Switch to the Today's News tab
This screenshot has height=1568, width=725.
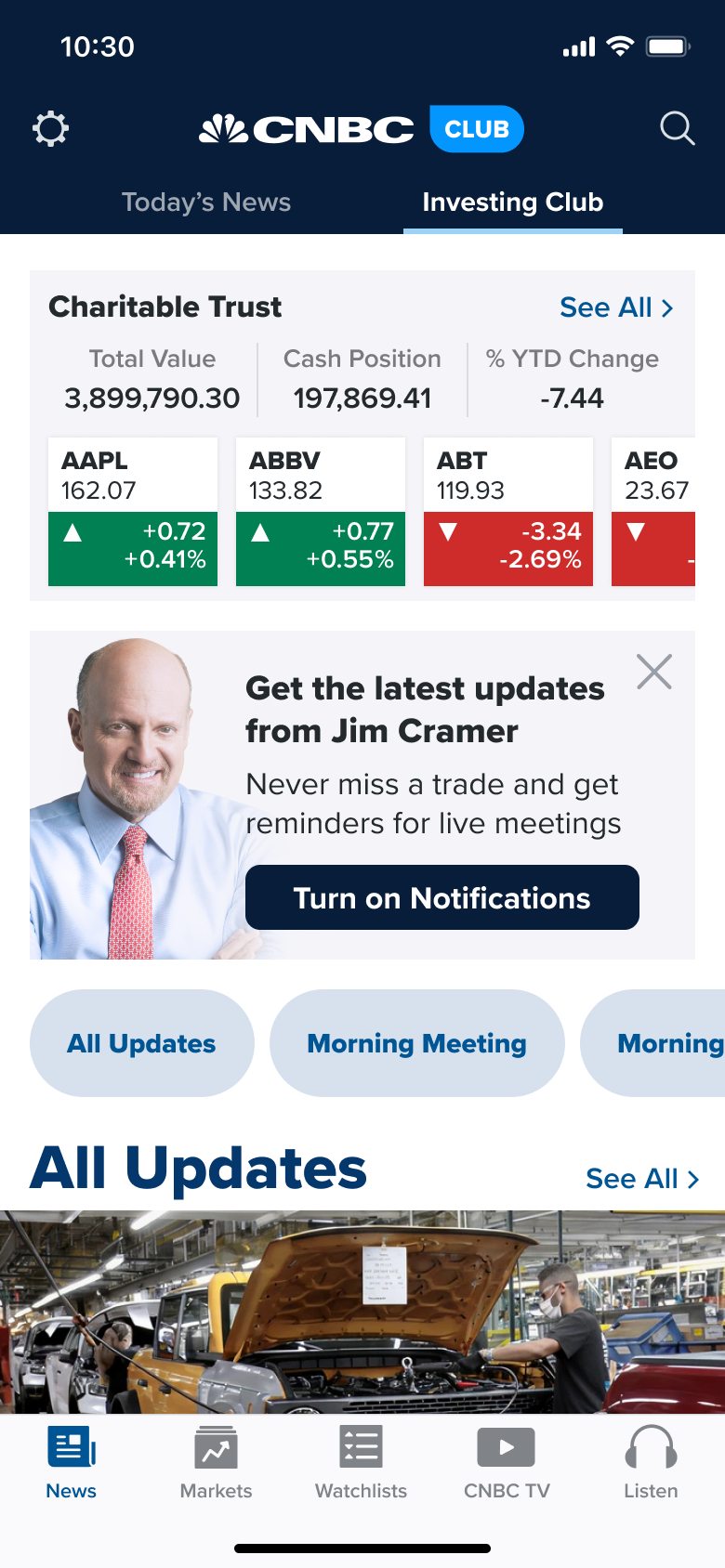click(x=206, y=203)
